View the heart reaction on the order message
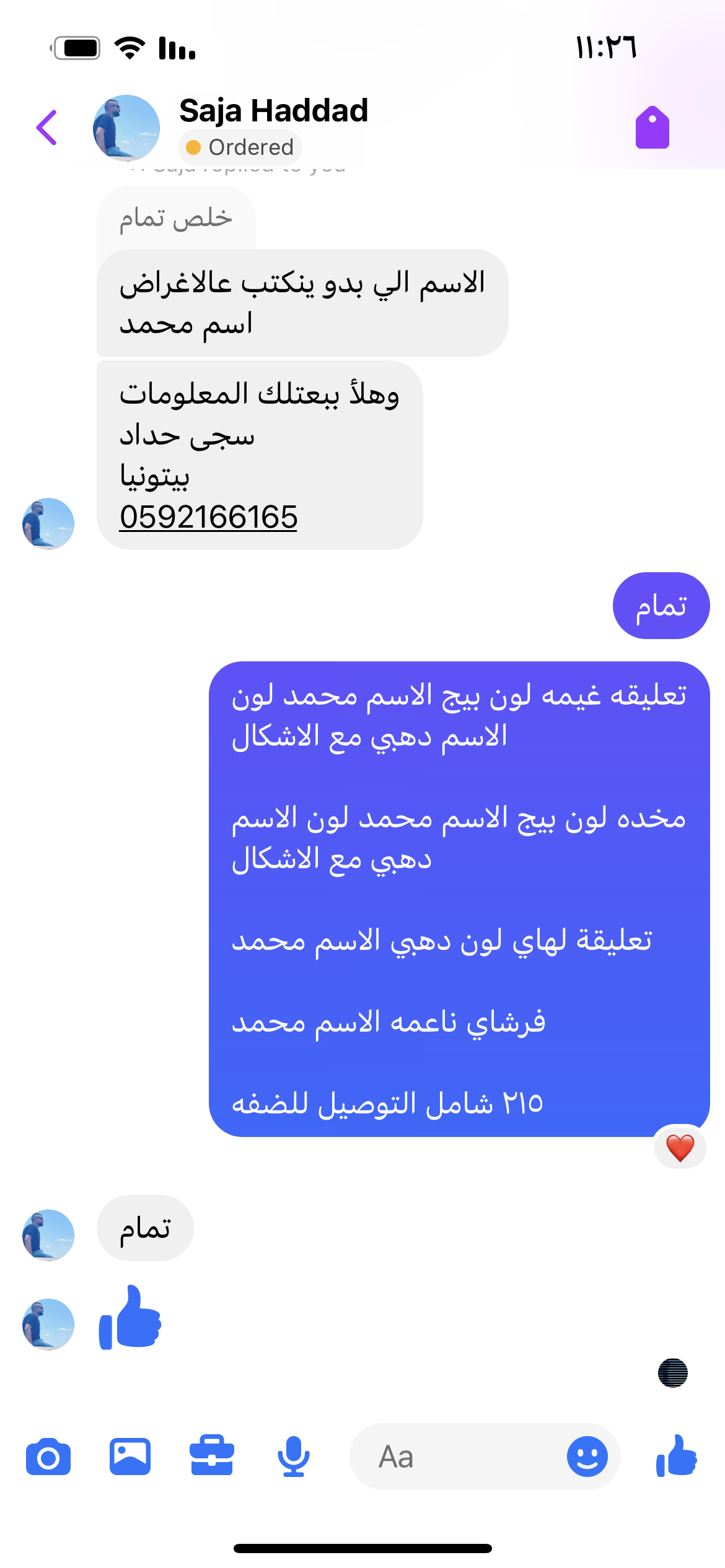This screenshot has height=1568, width=725. [680, 1148]
